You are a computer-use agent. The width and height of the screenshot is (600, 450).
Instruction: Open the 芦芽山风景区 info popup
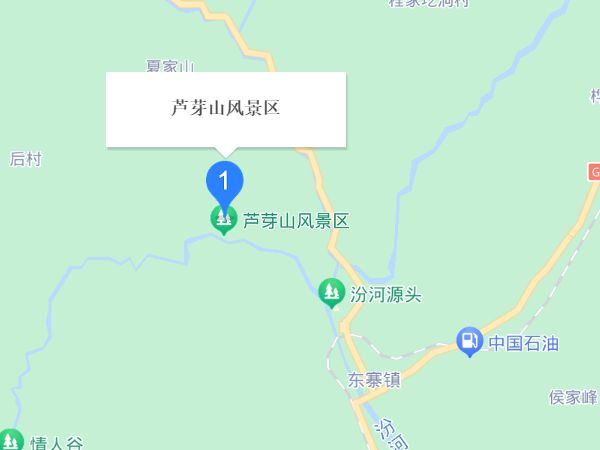tap(226, 109)
